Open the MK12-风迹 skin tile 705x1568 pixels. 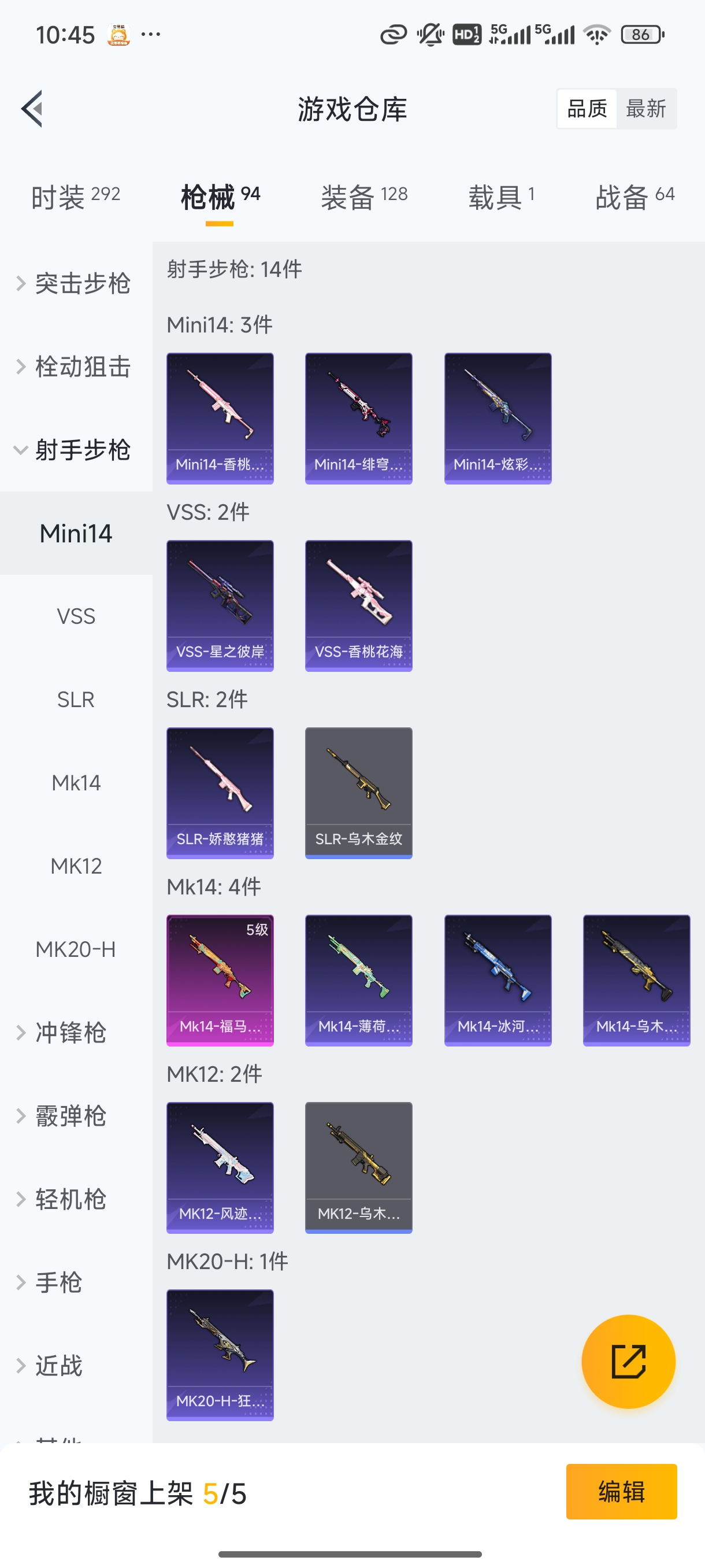point(220,1167)
